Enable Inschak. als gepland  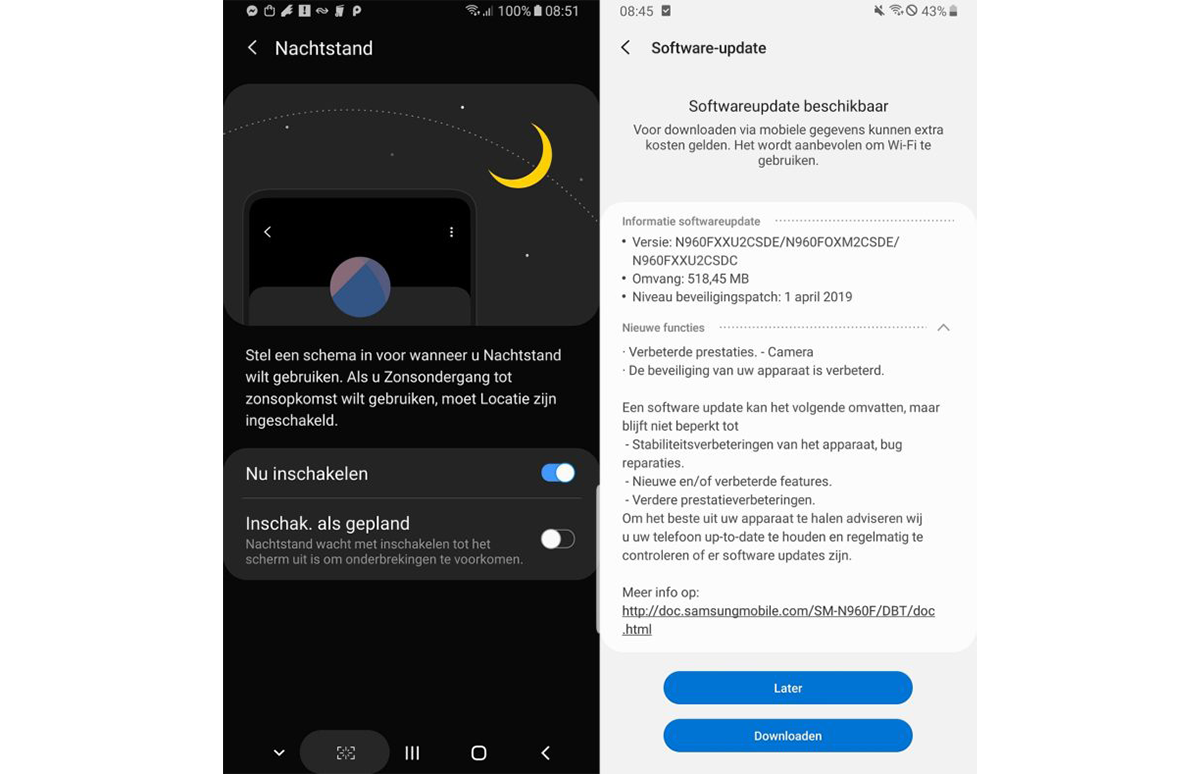[558, 539]
